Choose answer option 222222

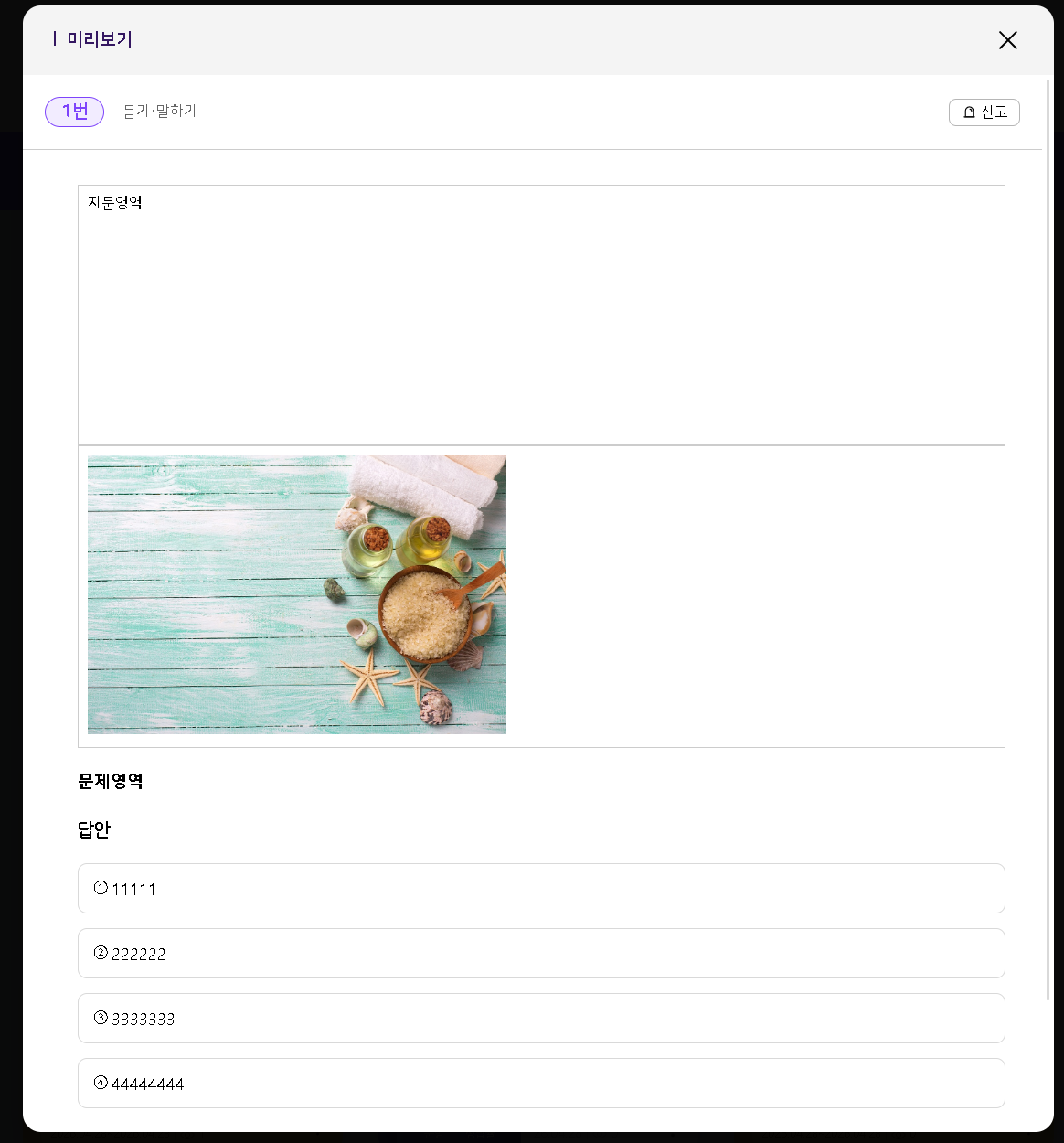[541, 953]
